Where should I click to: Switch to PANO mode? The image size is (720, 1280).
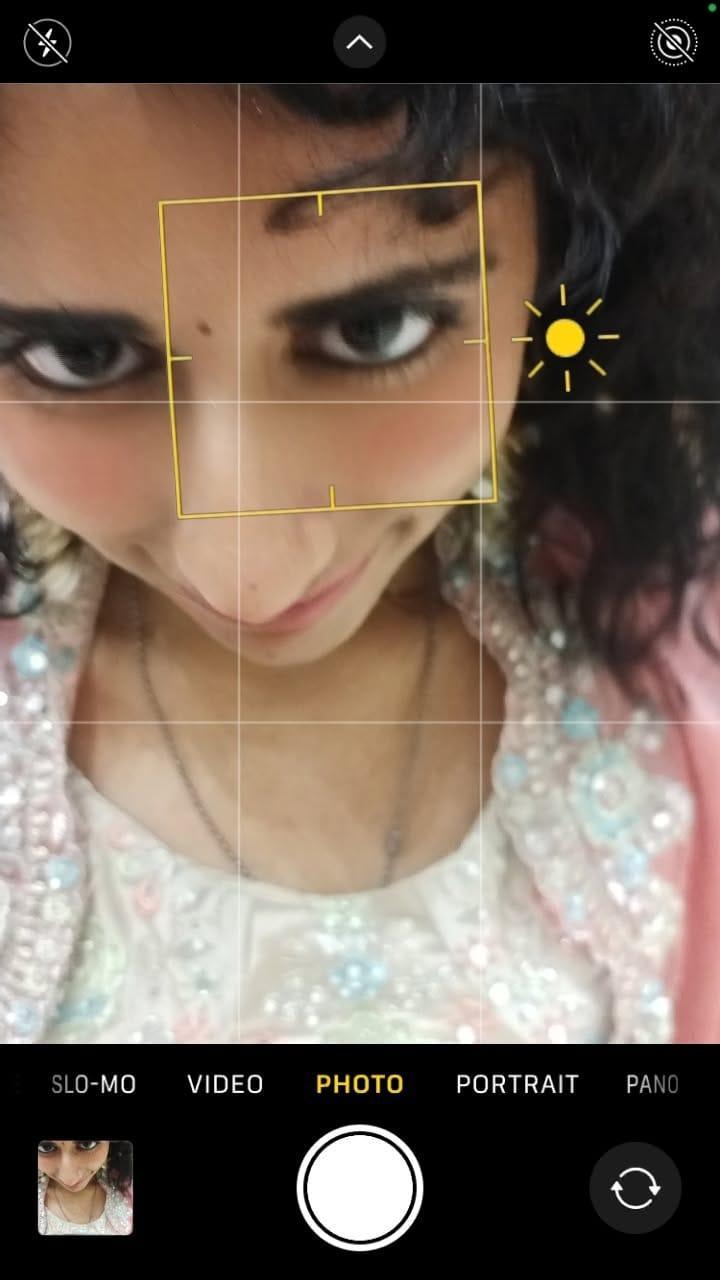click(x=652, y=1084)
